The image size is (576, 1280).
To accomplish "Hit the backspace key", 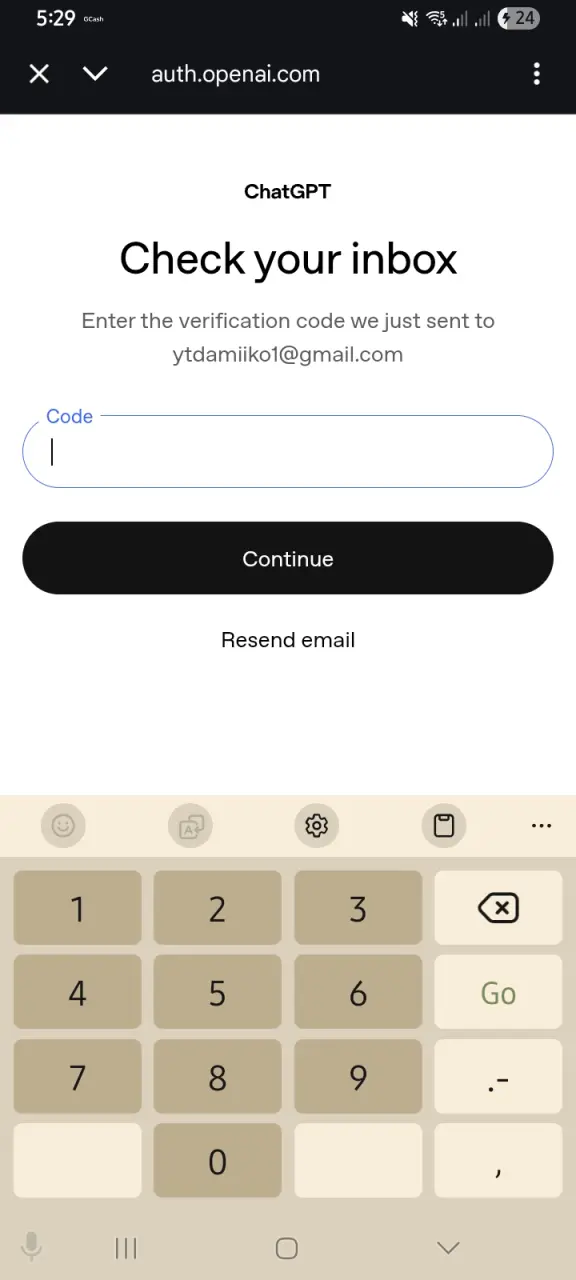I will [498, 908].
